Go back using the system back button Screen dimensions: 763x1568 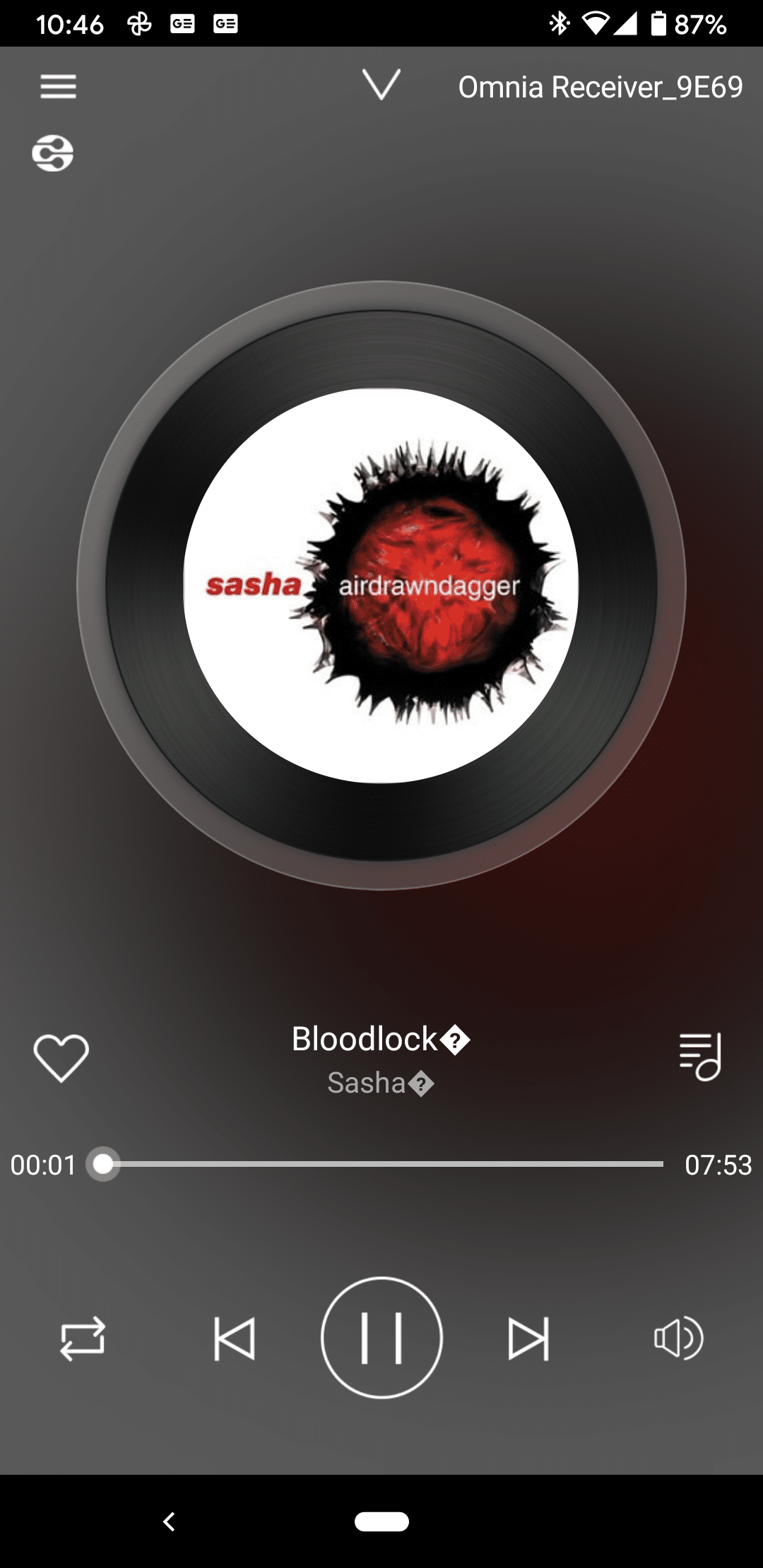click(169, 1521)
